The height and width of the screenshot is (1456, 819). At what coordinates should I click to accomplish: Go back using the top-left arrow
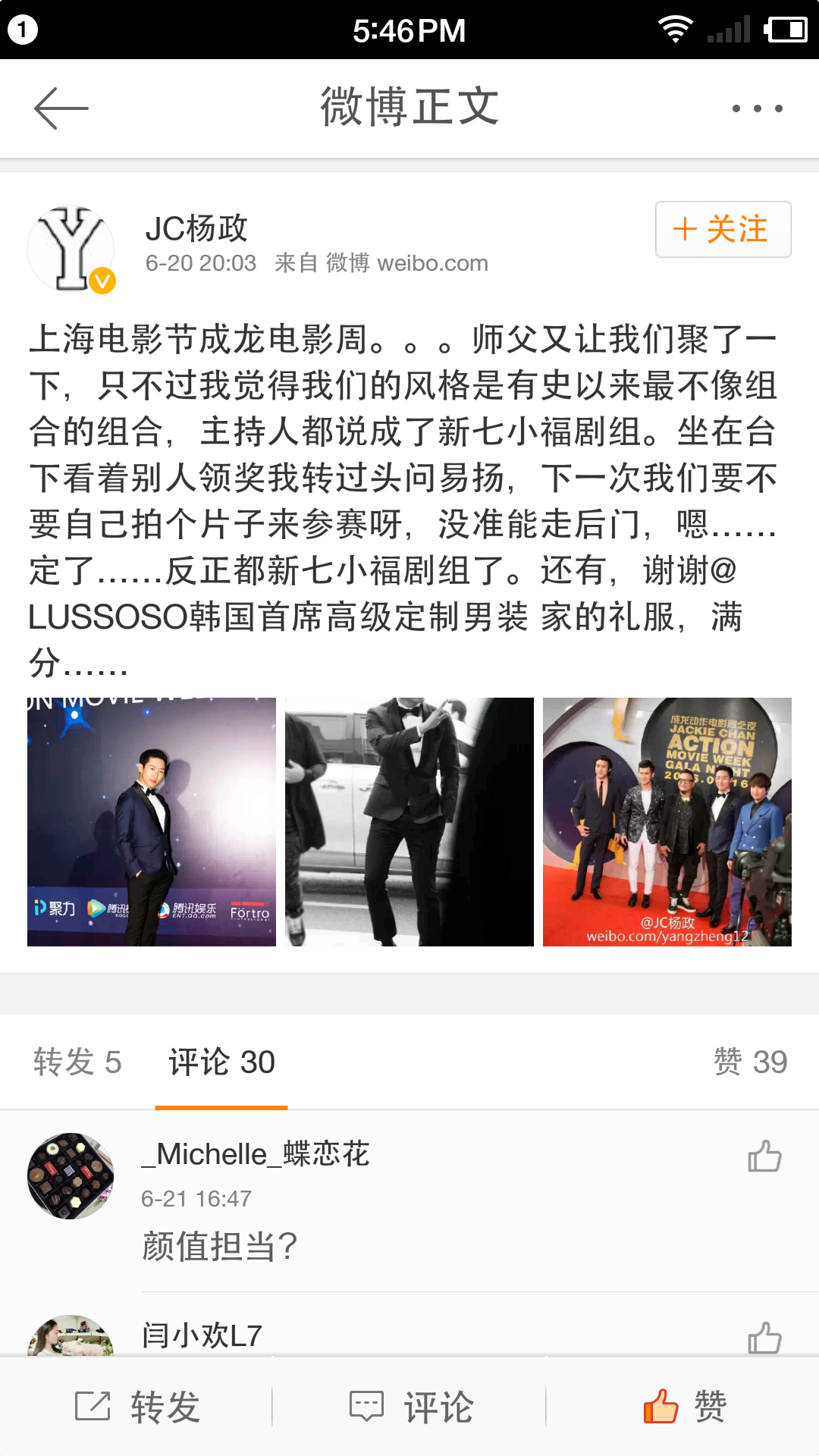[61, 108]
